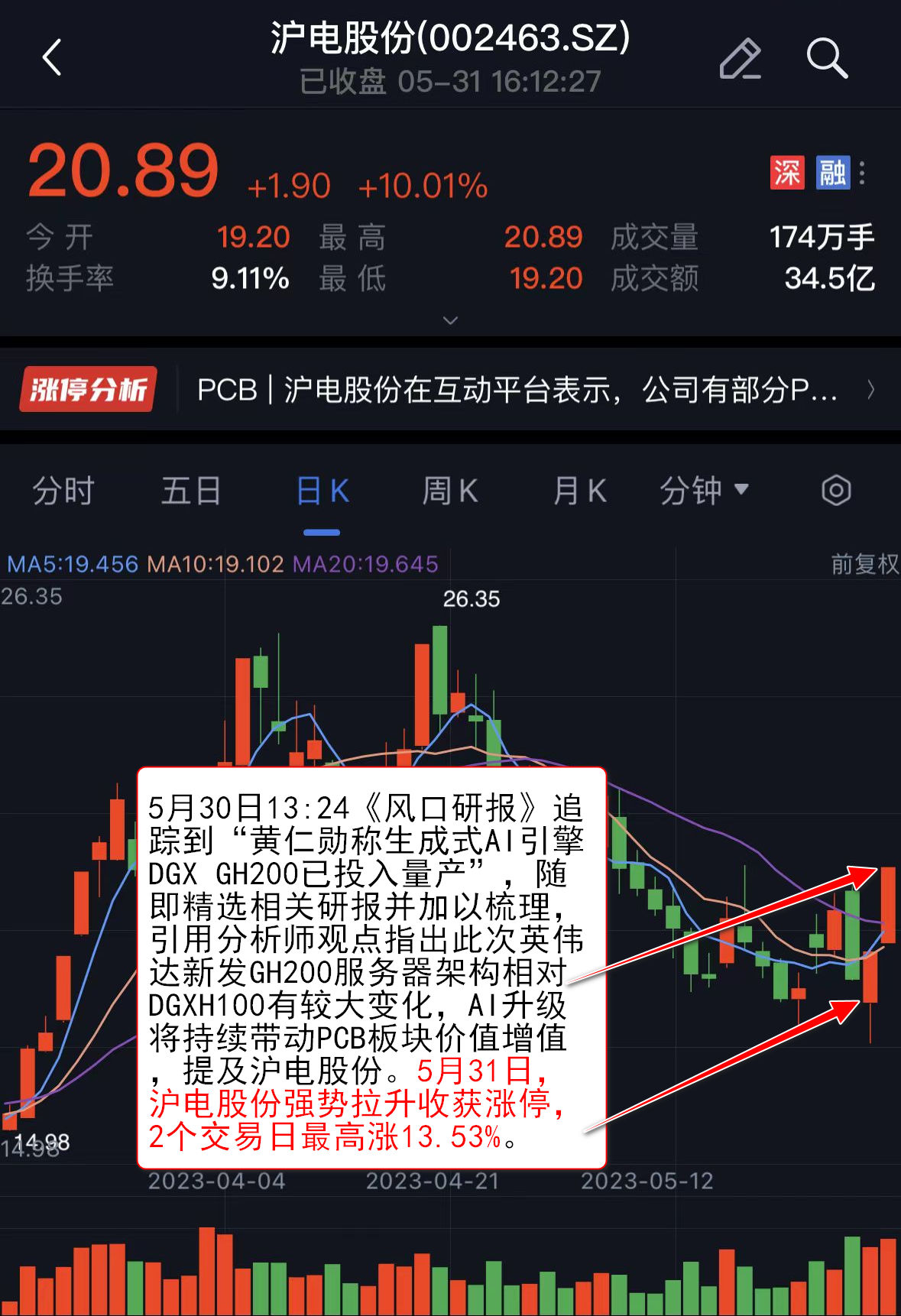This screenshot has width=901, height=1316.
Task: Open the 分钟 interval dropdown
Action: [x=704, y=491]
